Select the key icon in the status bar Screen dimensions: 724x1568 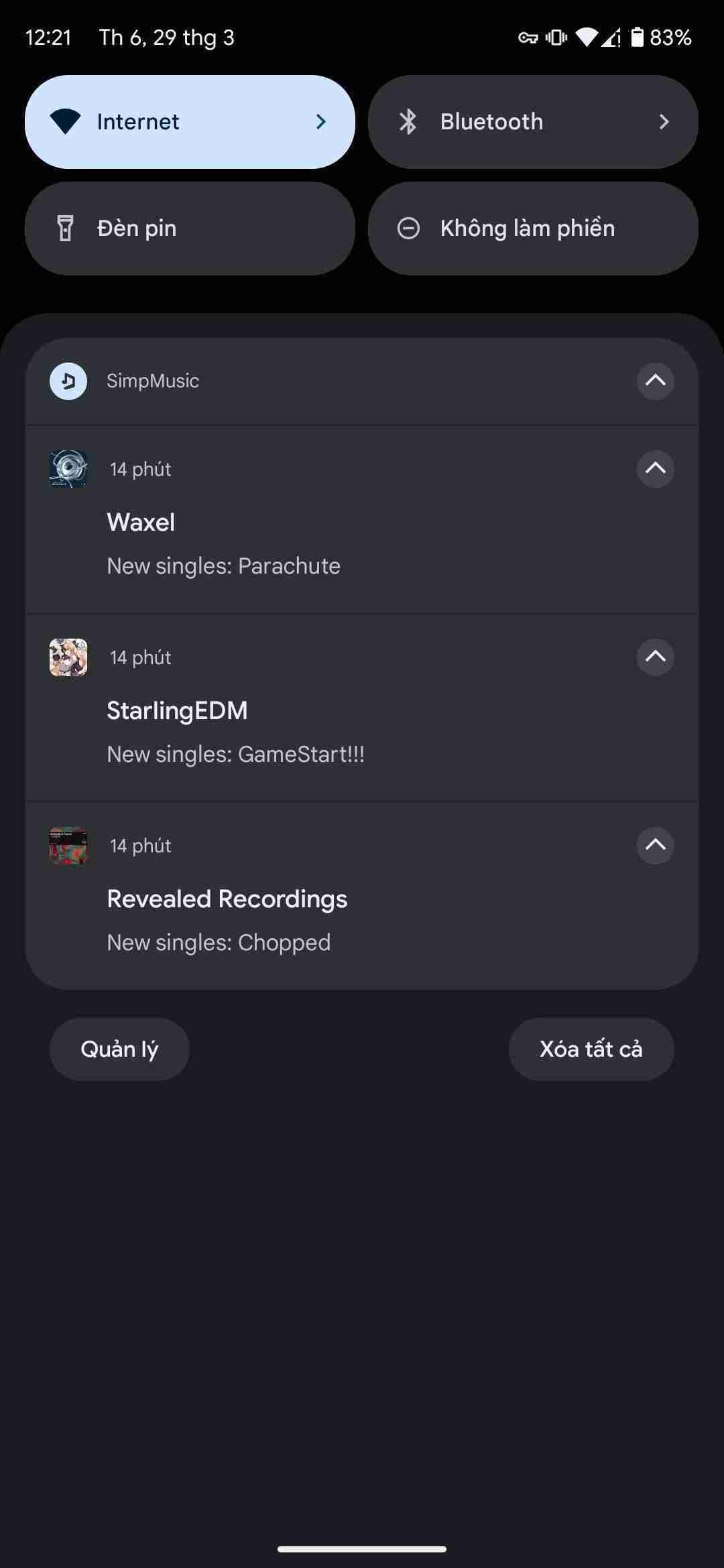[x=527, y=38]
